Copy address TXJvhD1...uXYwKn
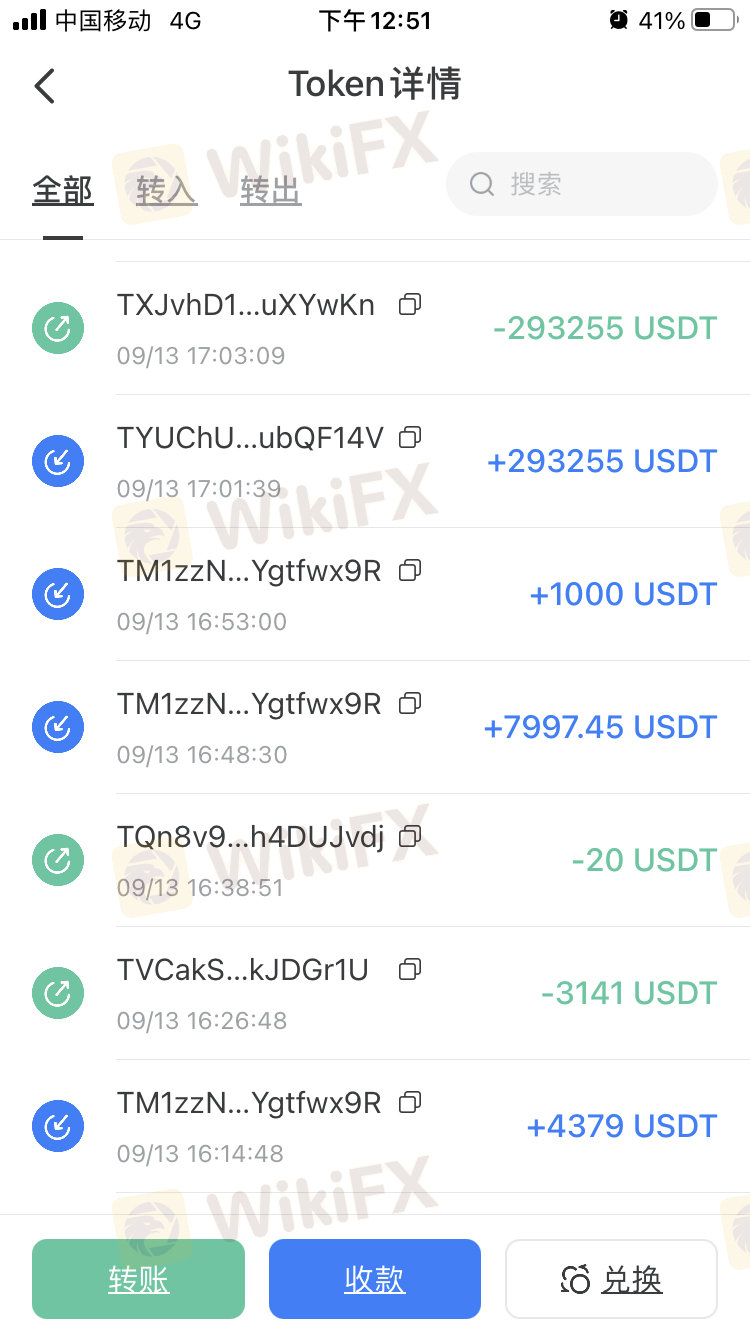This screenshot has height=1334, width=750. click(x=410, y=305)
